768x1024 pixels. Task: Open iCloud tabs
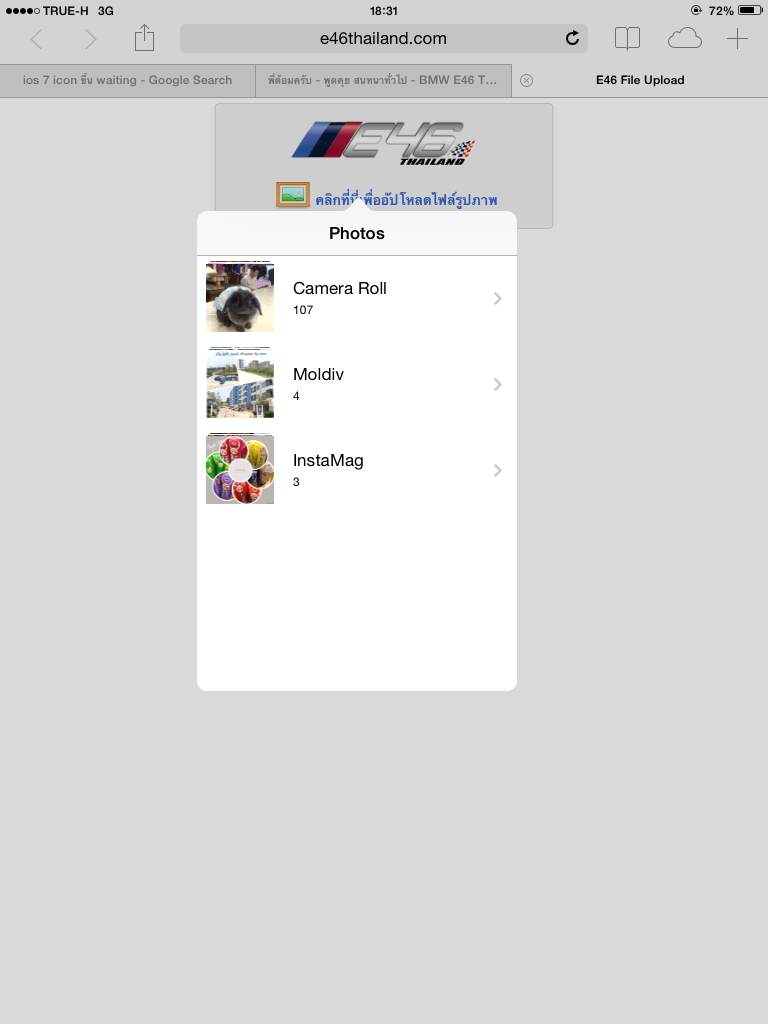(x=684, y=39)
